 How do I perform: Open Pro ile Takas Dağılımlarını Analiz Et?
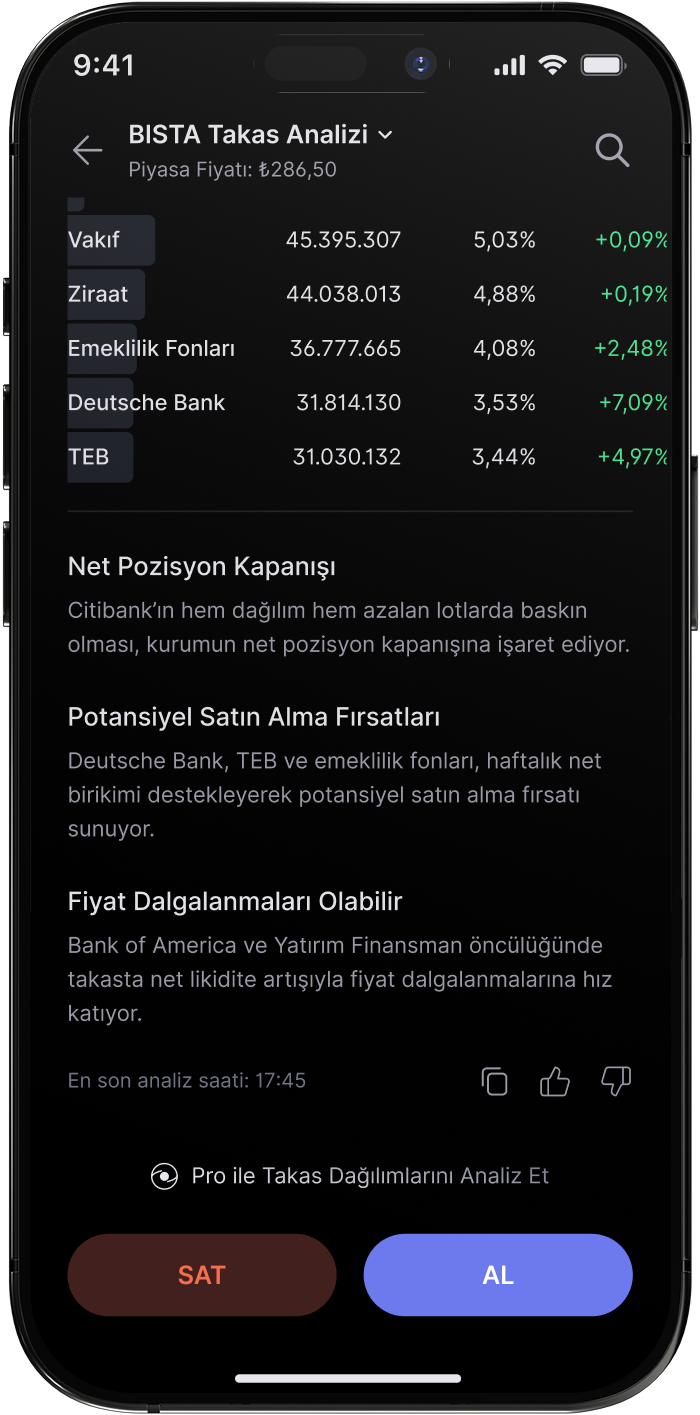pos(350,1176)
